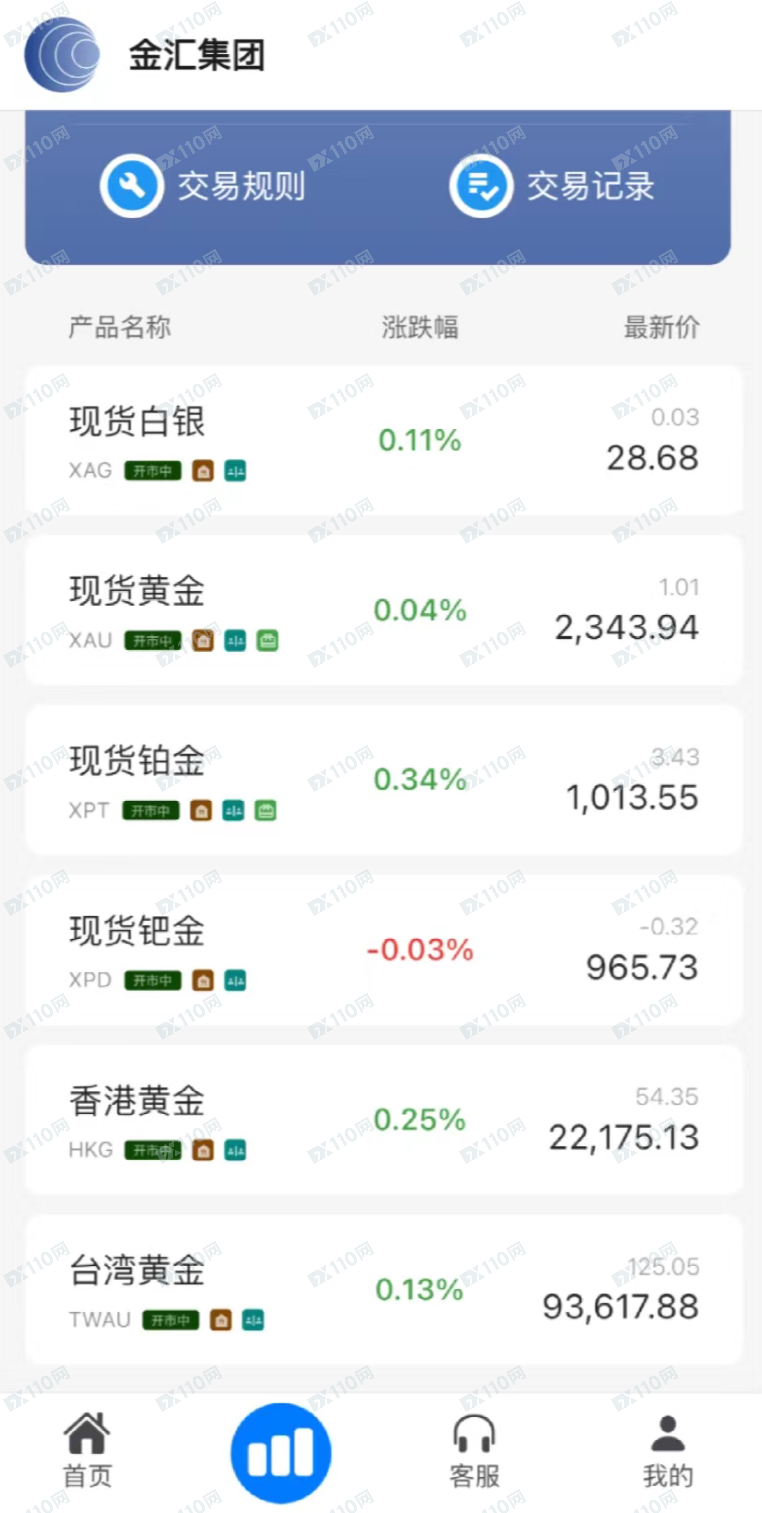762x1513 pixels.
Task: Select the 现货黄金 XAU product
Action: (383, 610)
